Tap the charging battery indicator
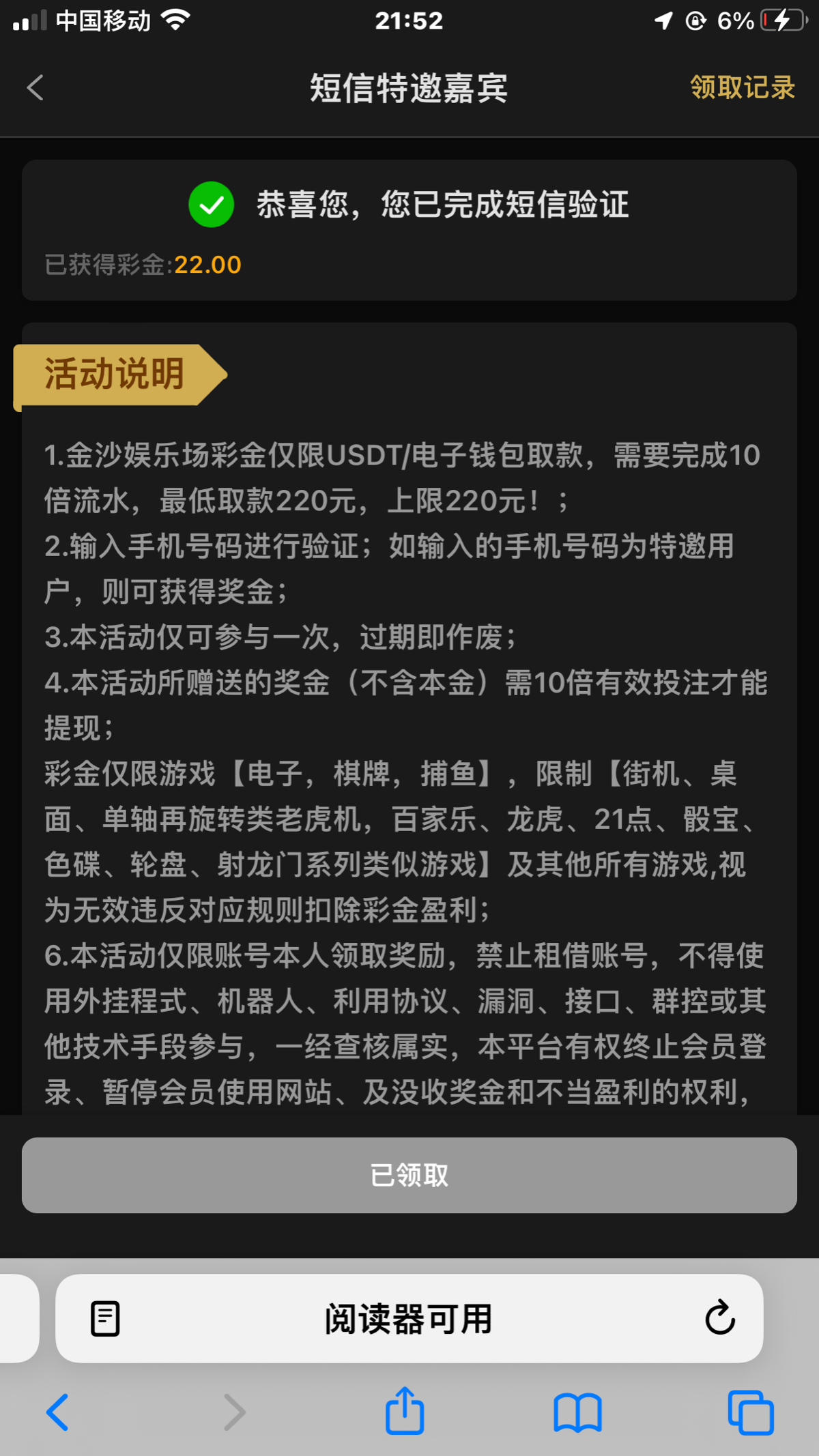 pyautogui.click(x=784, y=20)
